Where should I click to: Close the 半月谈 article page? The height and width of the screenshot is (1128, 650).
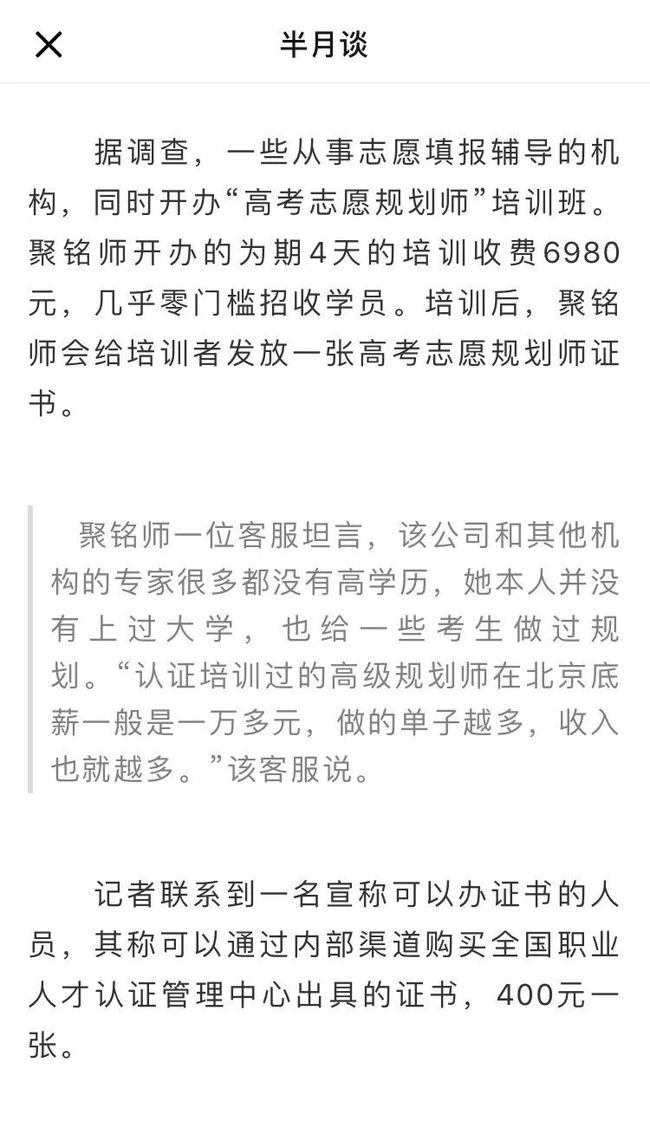tap(49, 45)
